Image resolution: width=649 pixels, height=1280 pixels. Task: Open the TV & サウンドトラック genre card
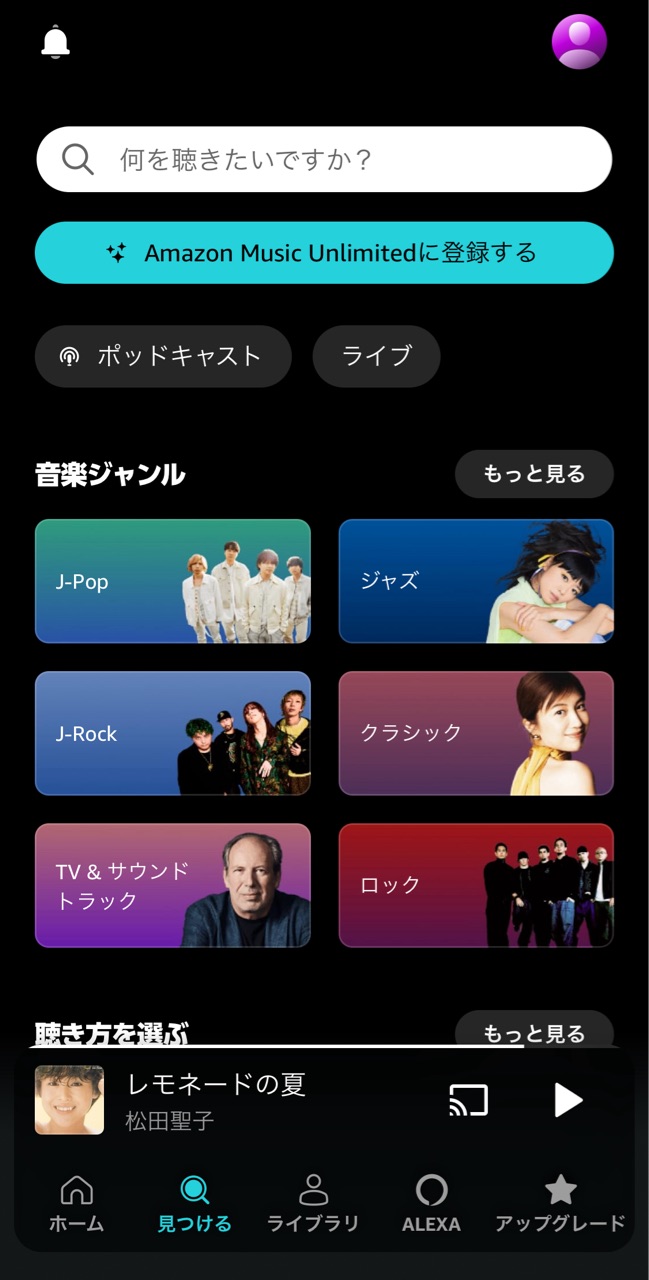tap(173, 885)
